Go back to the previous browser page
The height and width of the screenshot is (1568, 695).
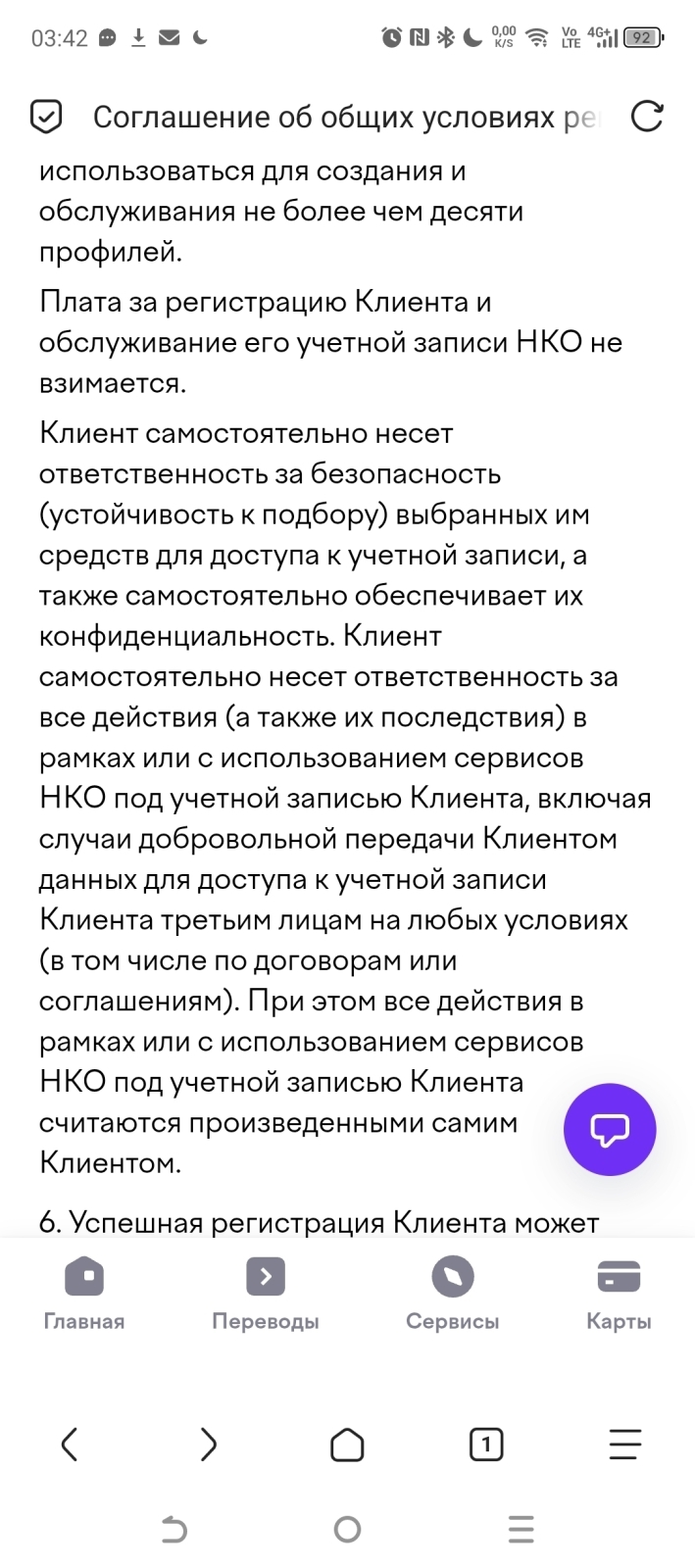pyautogui.click(x=69, y=1445)
